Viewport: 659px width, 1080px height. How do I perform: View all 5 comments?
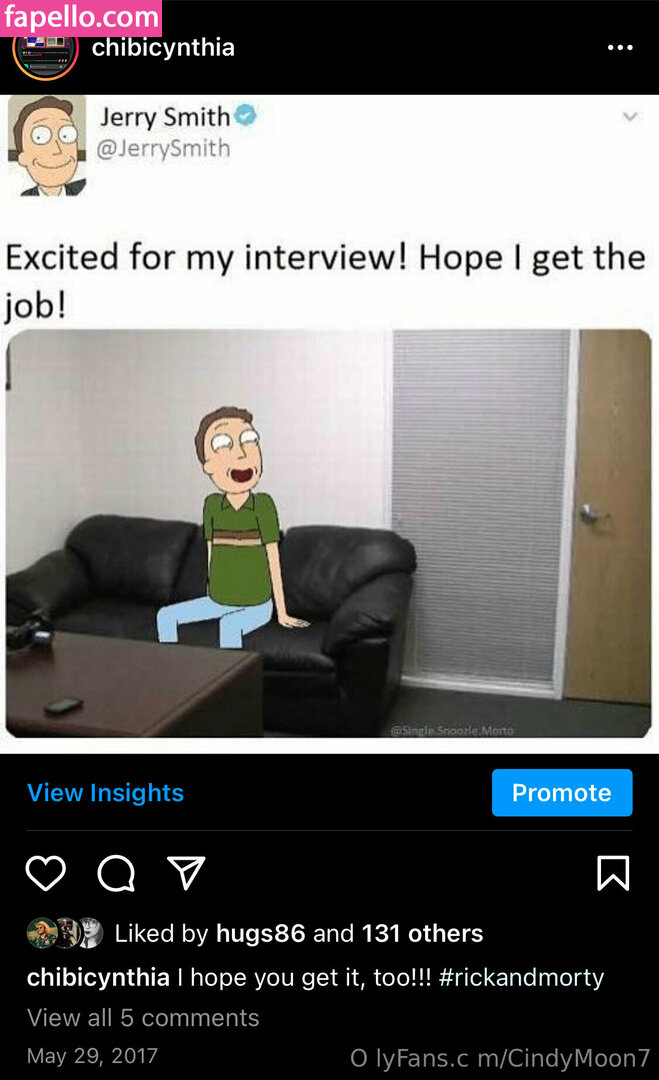(x=143, y=1018)
